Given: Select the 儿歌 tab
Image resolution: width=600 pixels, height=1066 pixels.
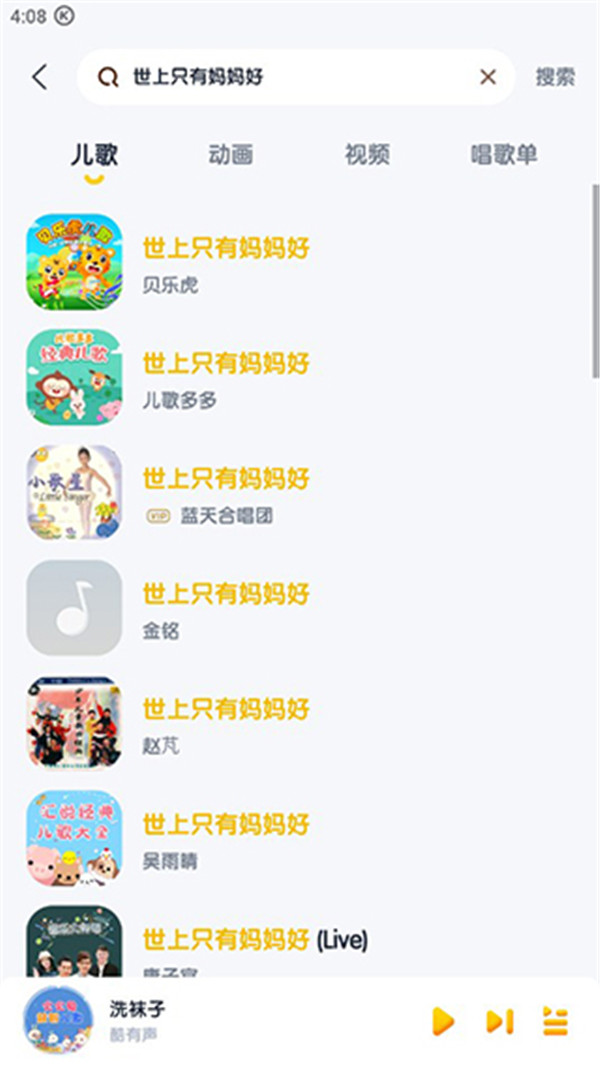Looking at the screenshot, I should (x=94, y=155).
